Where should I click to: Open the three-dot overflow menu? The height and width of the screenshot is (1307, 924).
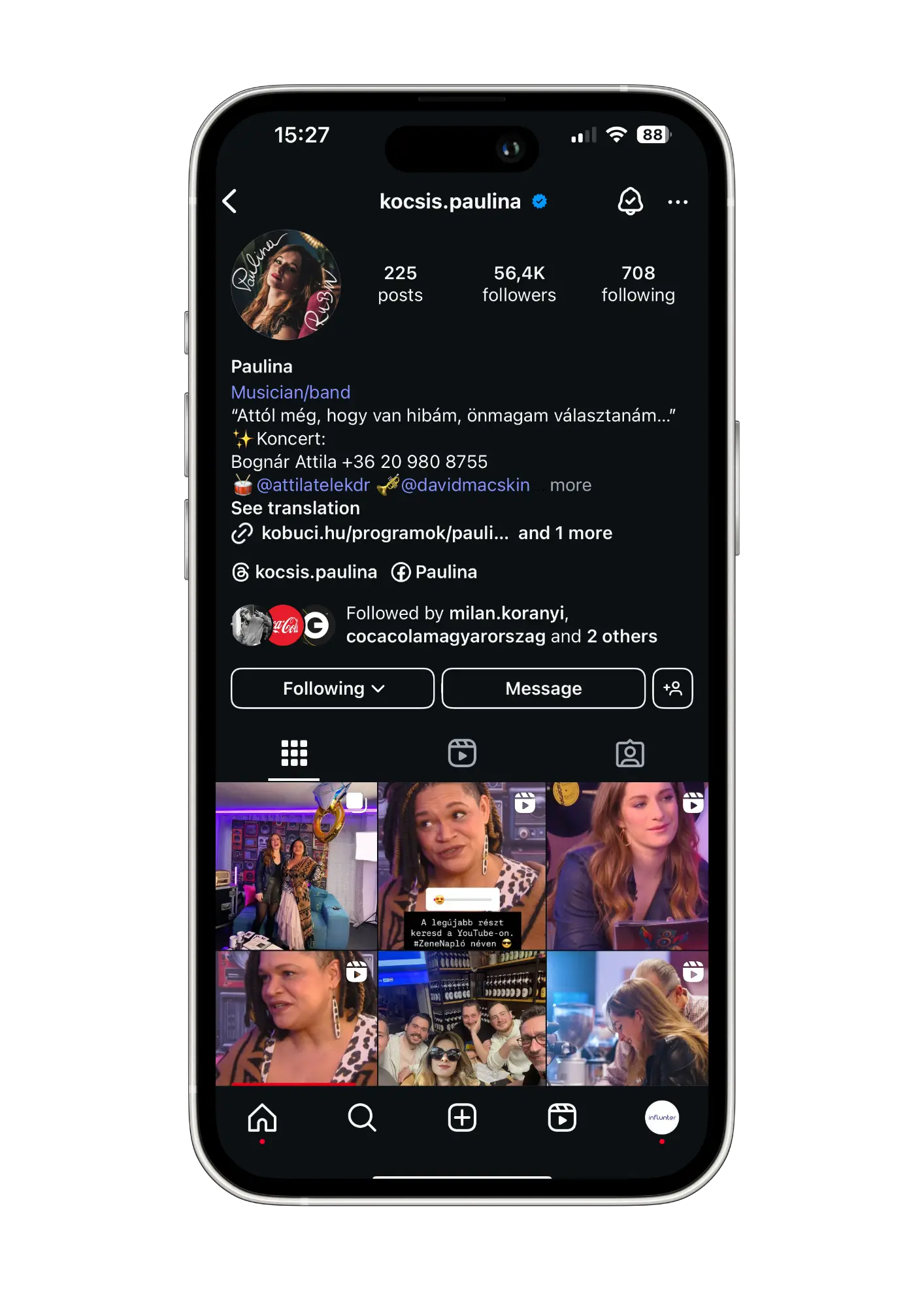678,202
